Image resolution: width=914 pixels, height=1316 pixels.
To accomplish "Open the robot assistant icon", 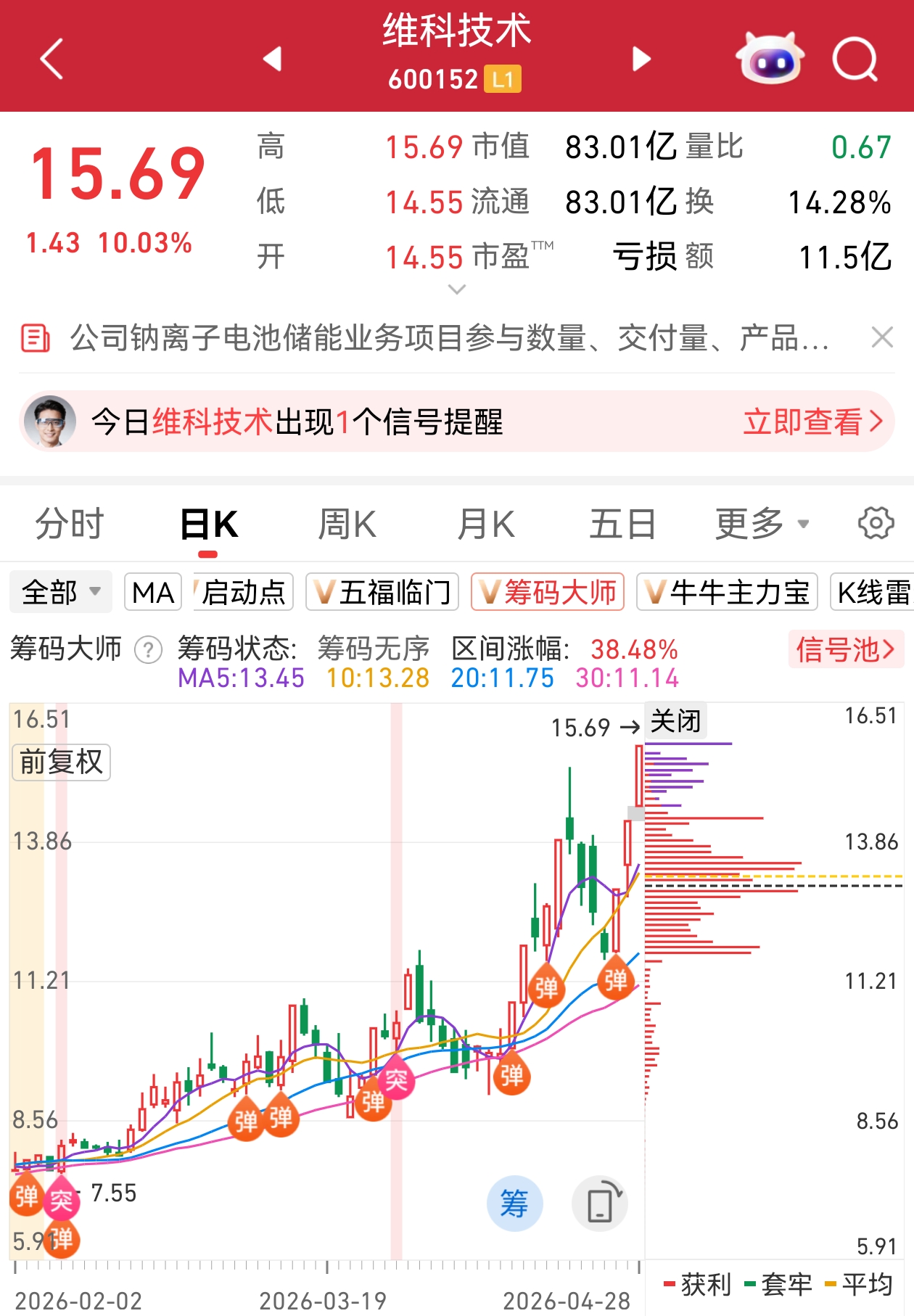I will pos(770,59).
